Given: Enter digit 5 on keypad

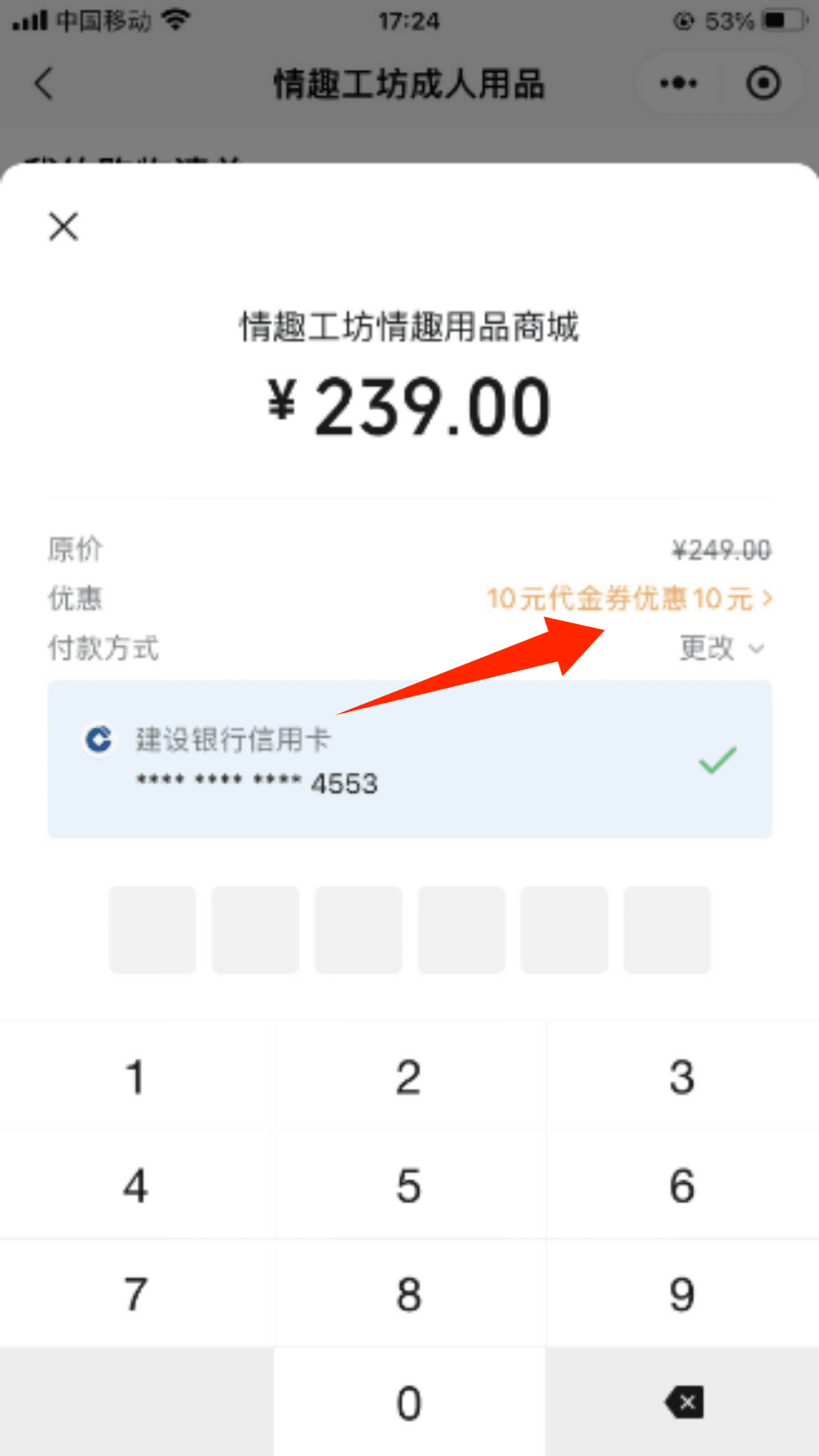Looking at the screenshot, I should pos(409,1186).
